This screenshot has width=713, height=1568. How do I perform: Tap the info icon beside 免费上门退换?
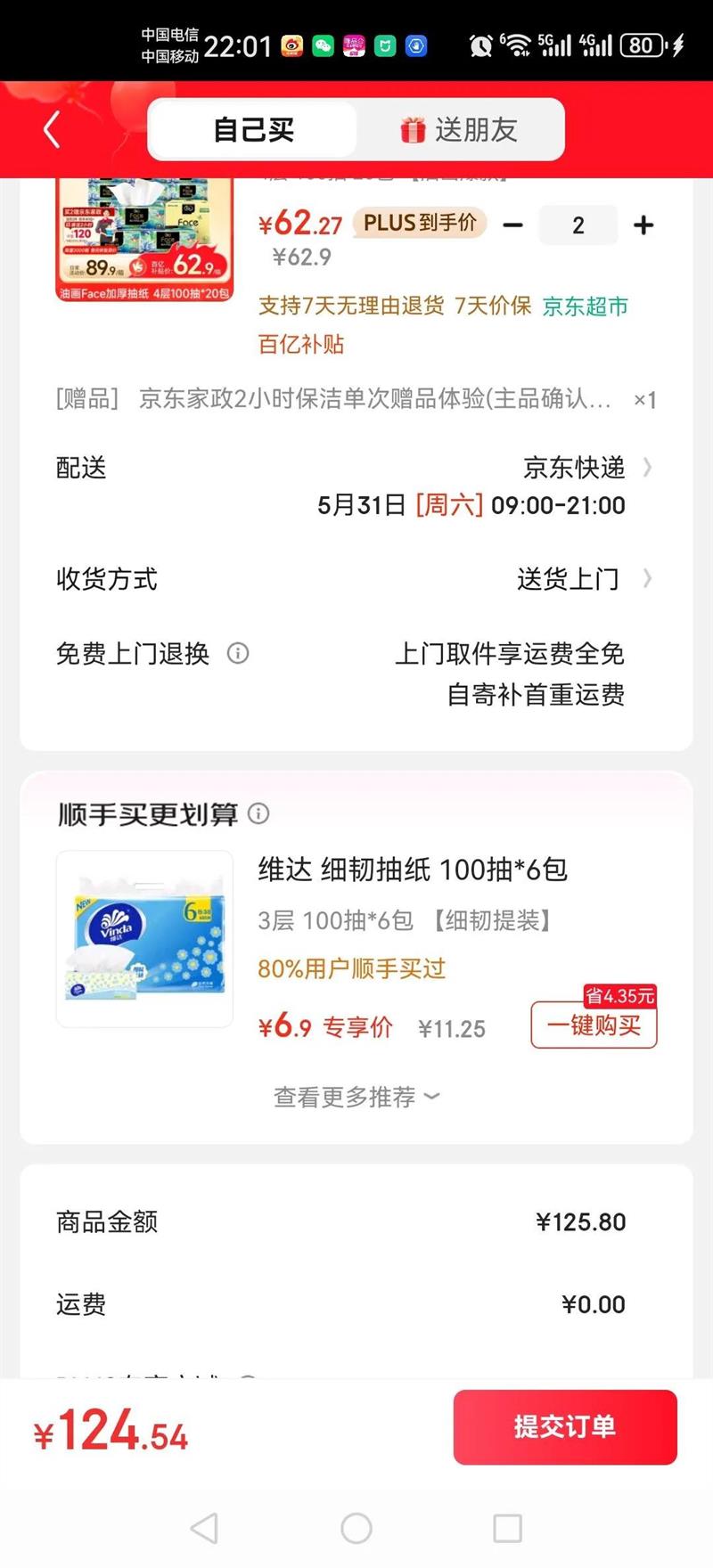tap(238, 653)
